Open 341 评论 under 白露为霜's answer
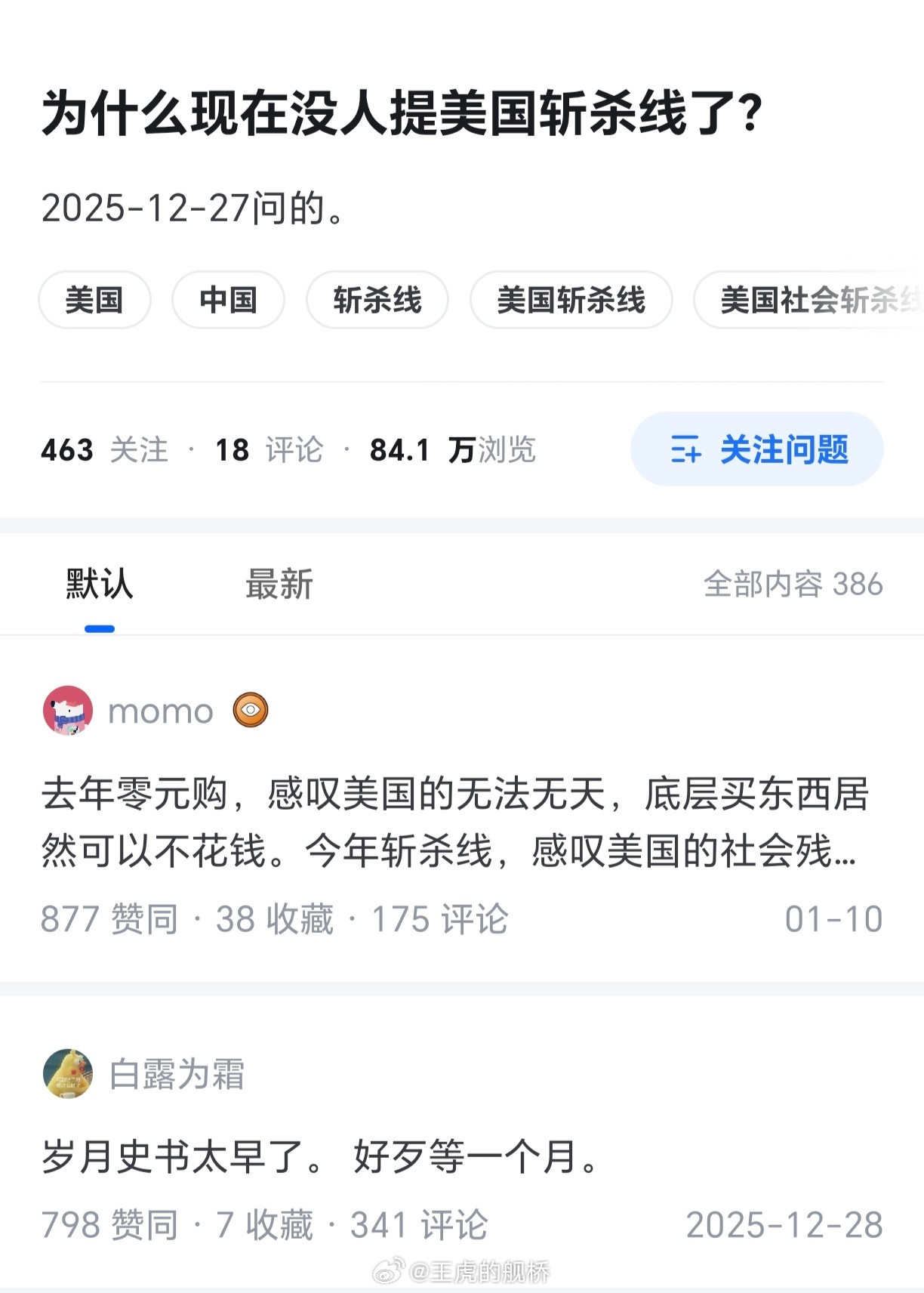This screenshot has height=1293, width=924. pos(414,1228)
